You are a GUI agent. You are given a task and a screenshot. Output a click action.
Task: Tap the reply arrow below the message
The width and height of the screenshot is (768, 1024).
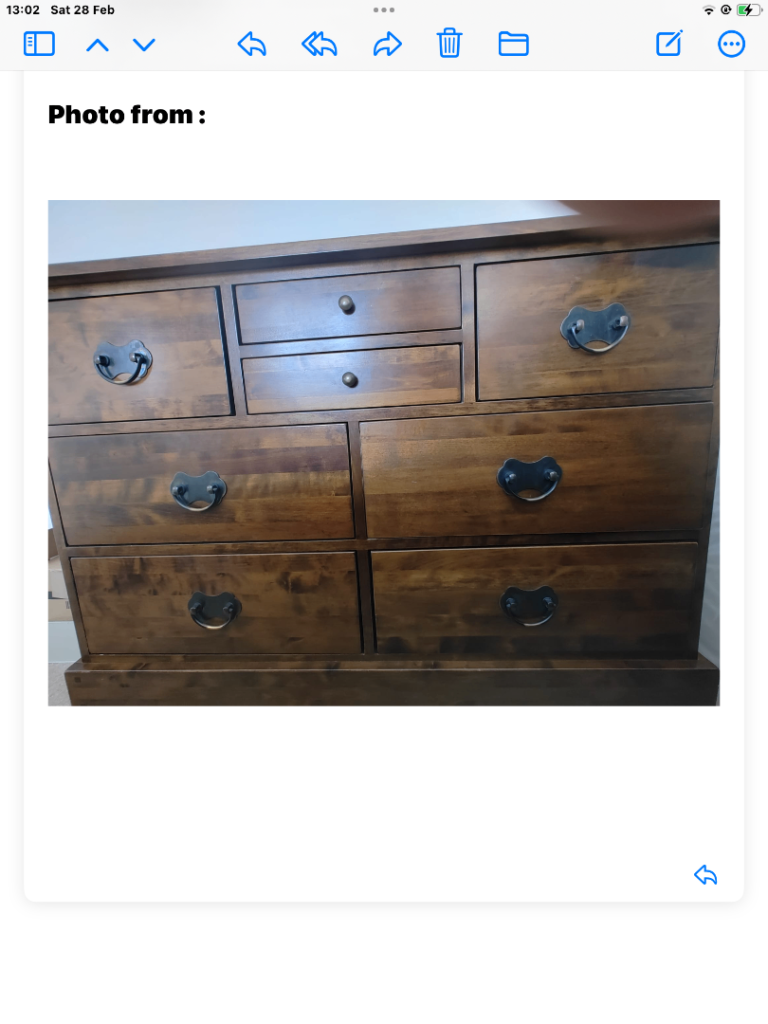click(x=706, y=875)
